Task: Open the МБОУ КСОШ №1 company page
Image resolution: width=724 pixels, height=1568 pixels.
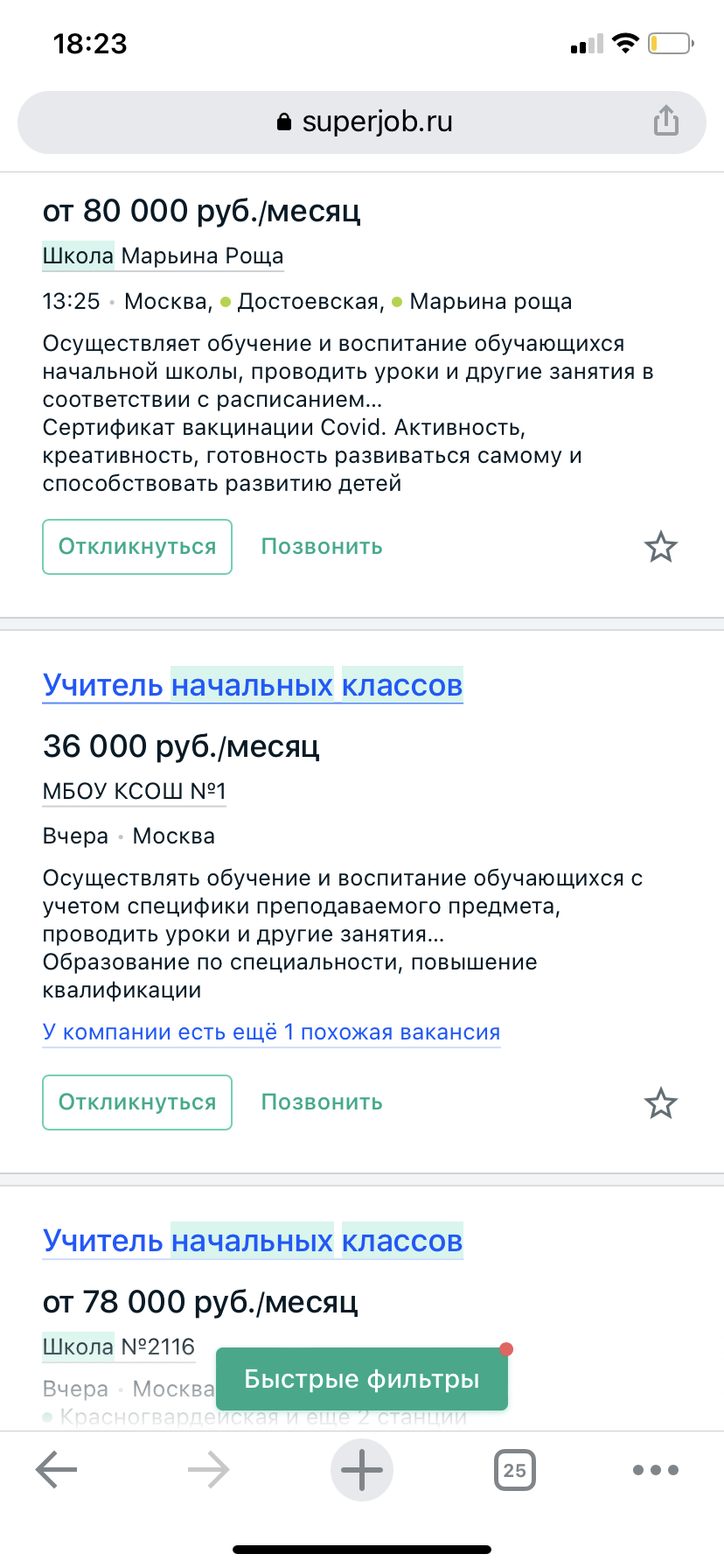Action: click(134, 791)
